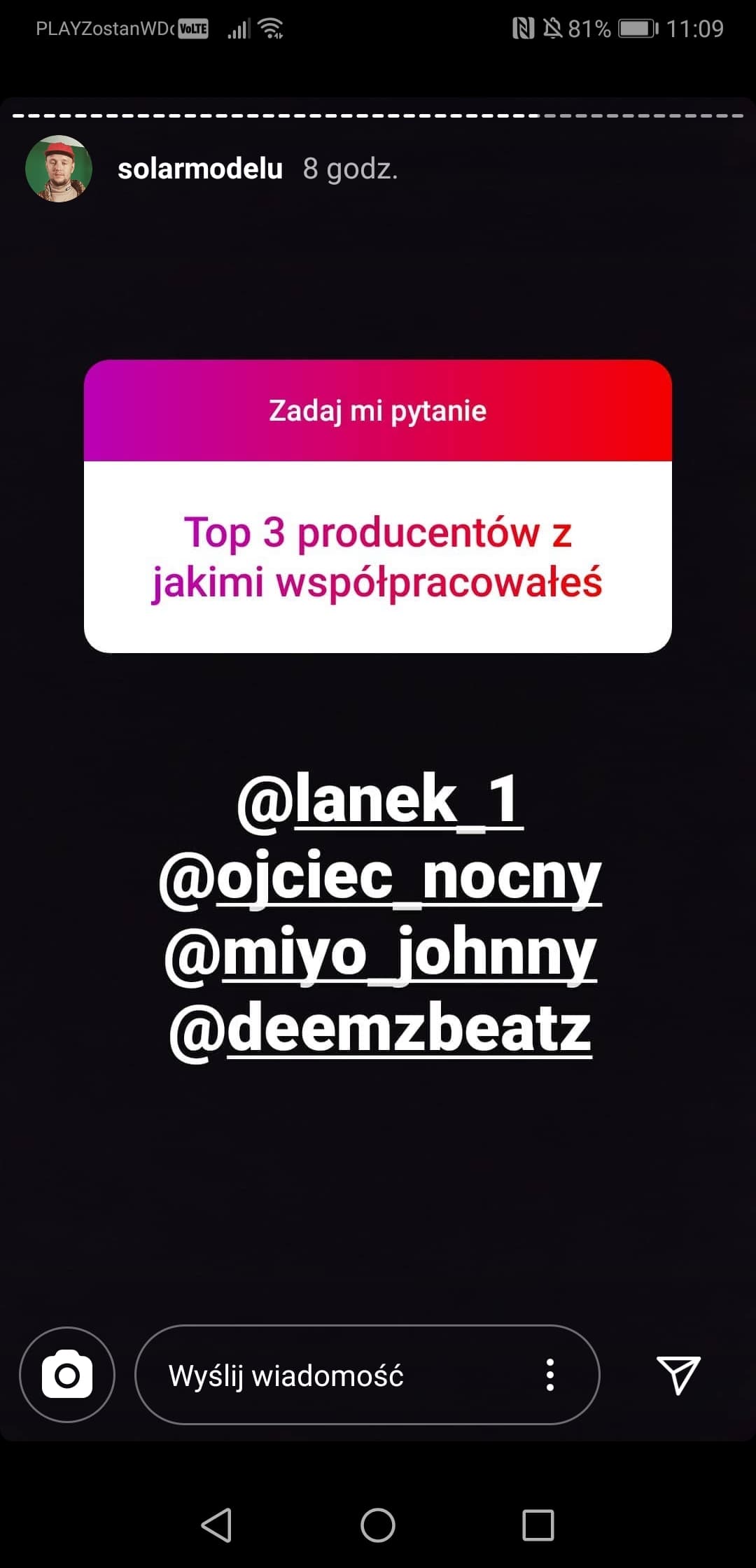Open solarmodelu's profile picture
756x1568 pixels.
pos(59,169)
